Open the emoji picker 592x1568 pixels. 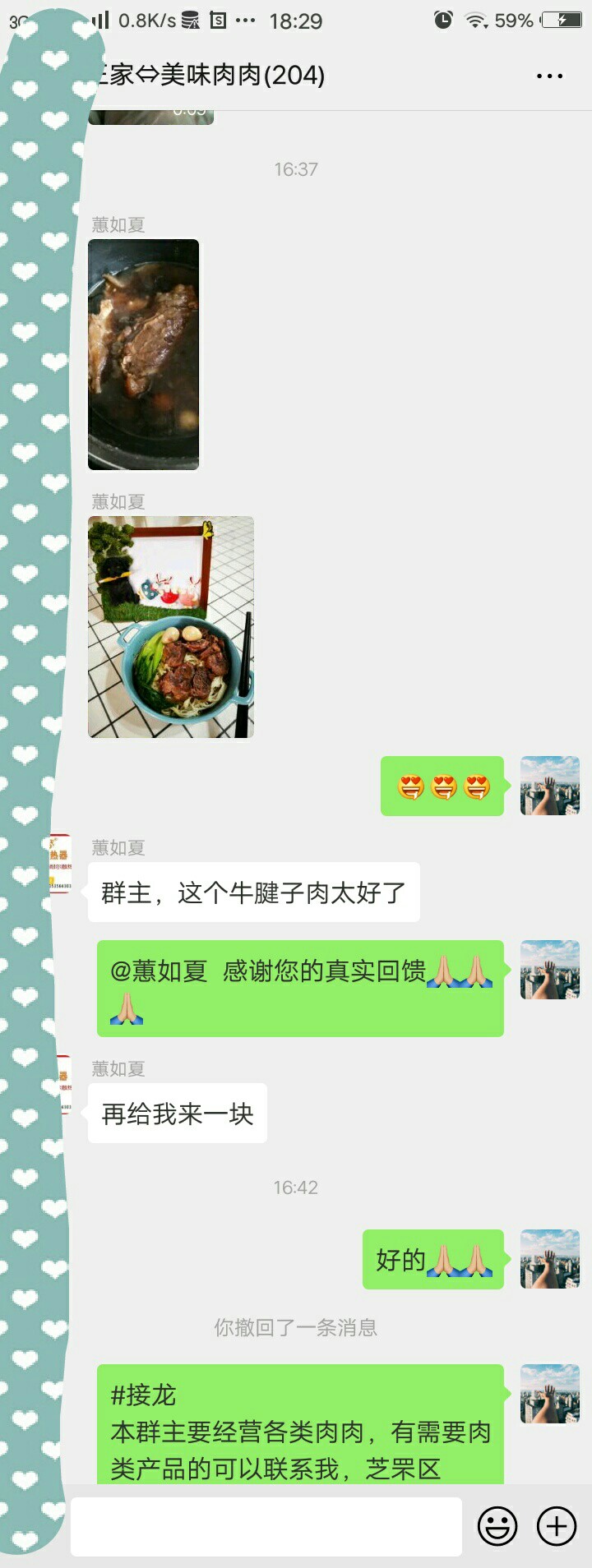(x=497, y=1526)
